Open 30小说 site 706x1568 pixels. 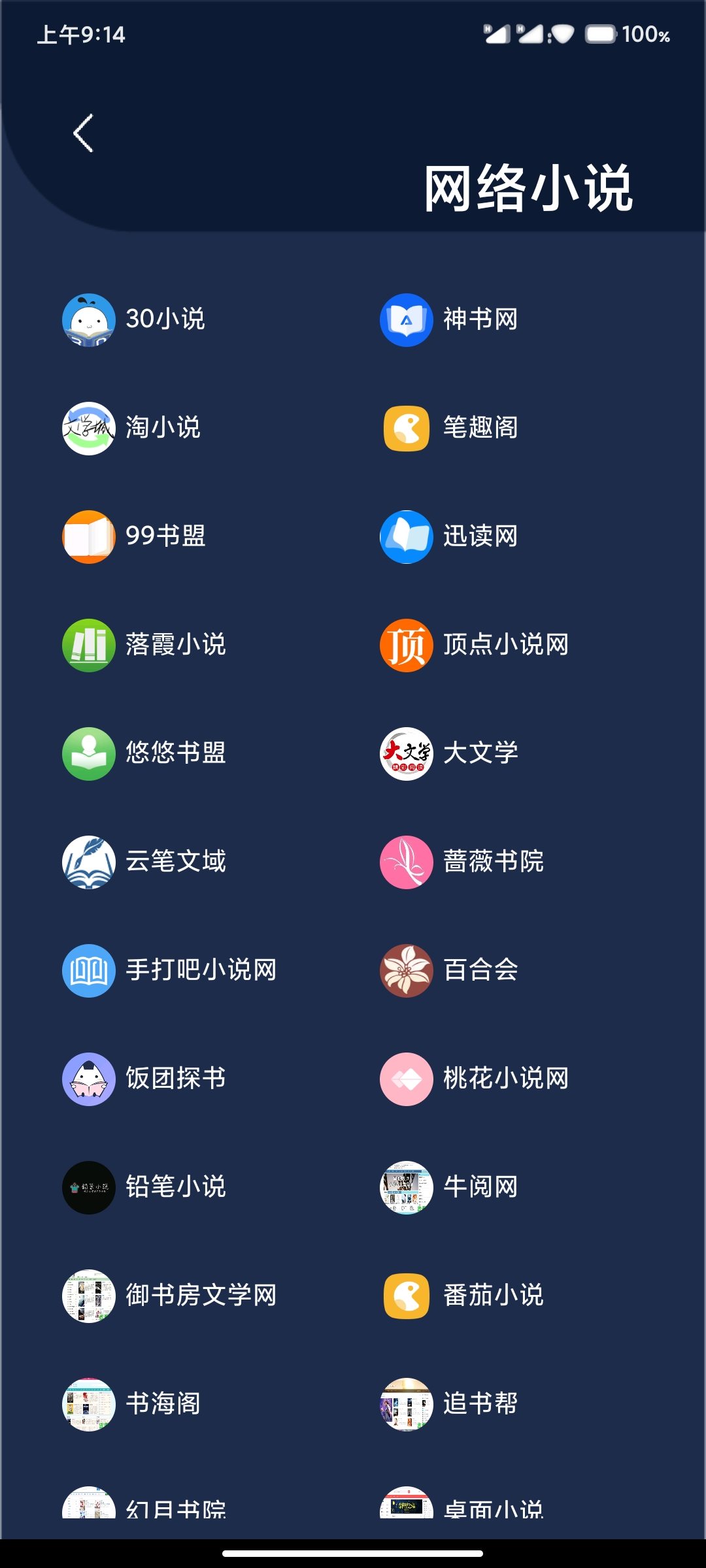pyautogui.click(x=134, y=319)
